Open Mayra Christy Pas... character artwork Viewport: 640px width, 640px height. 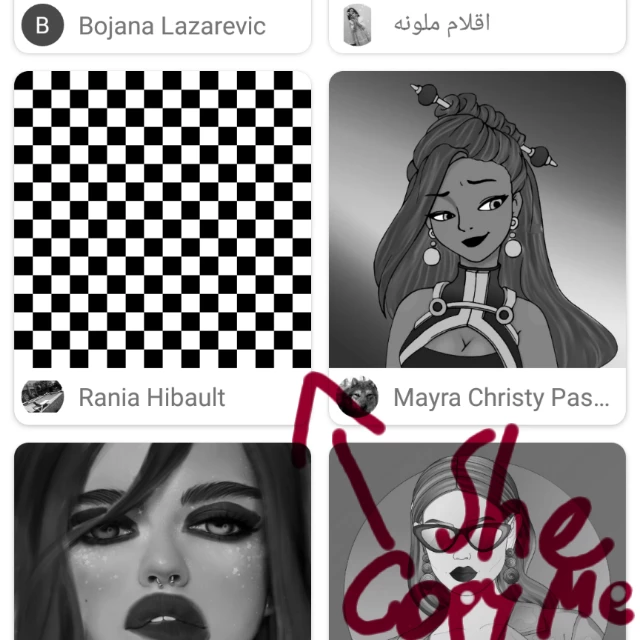point(477,219)
